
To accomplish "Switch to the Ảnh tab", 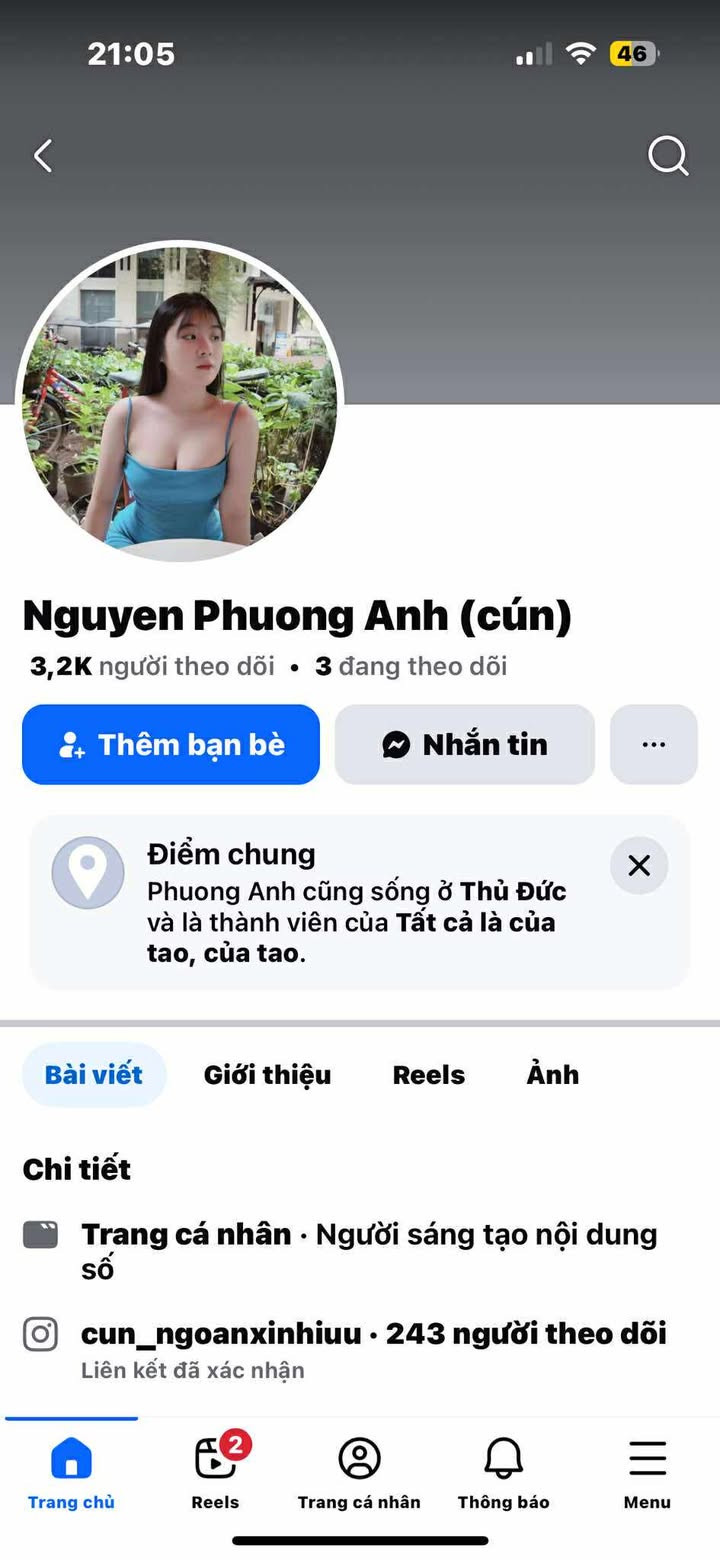I will click(553, 1075).
